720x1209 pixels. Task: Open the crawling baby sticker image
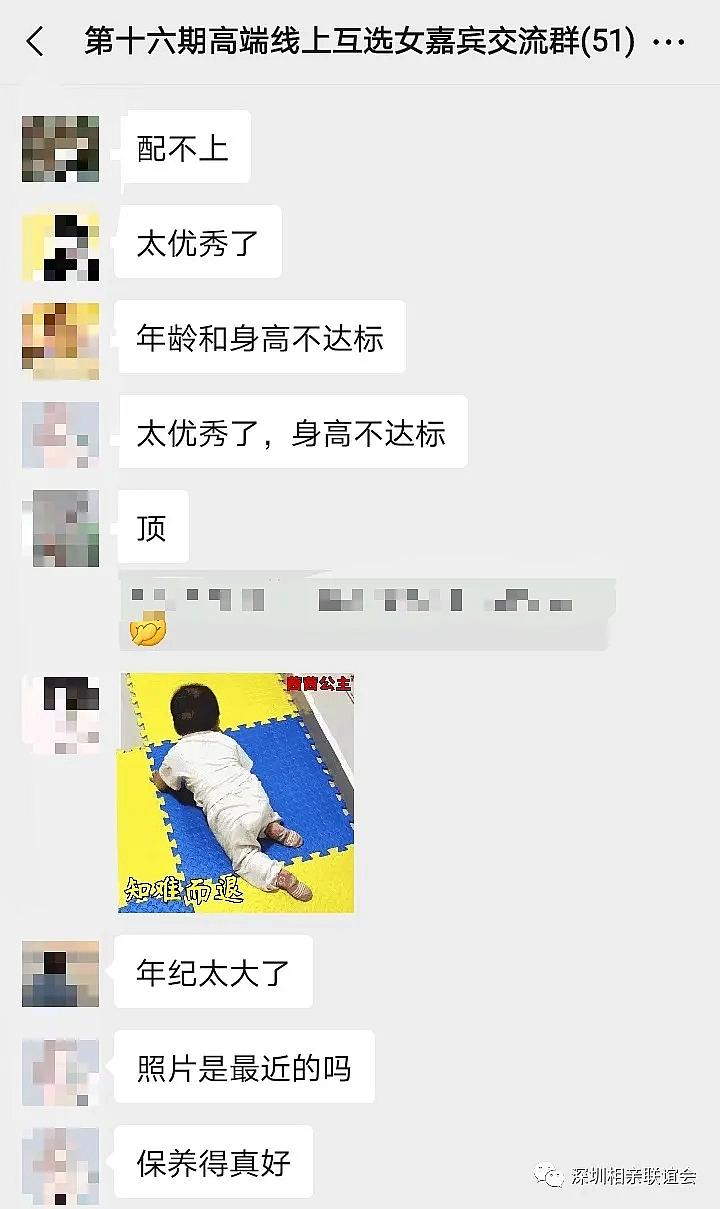[236, 792]
